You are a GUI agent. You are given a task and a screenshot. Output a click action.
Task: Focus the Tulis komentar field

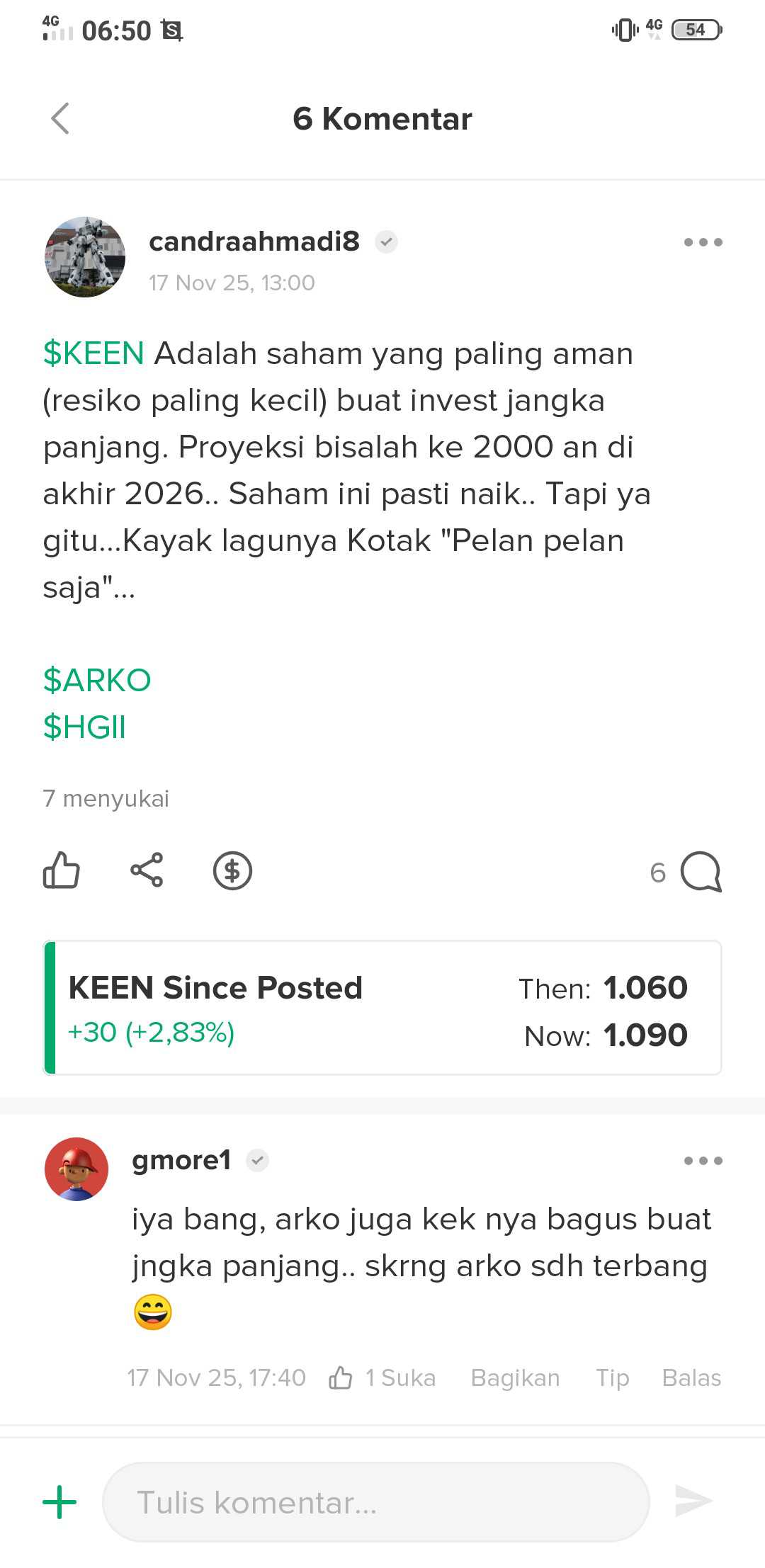point(375,1502)
